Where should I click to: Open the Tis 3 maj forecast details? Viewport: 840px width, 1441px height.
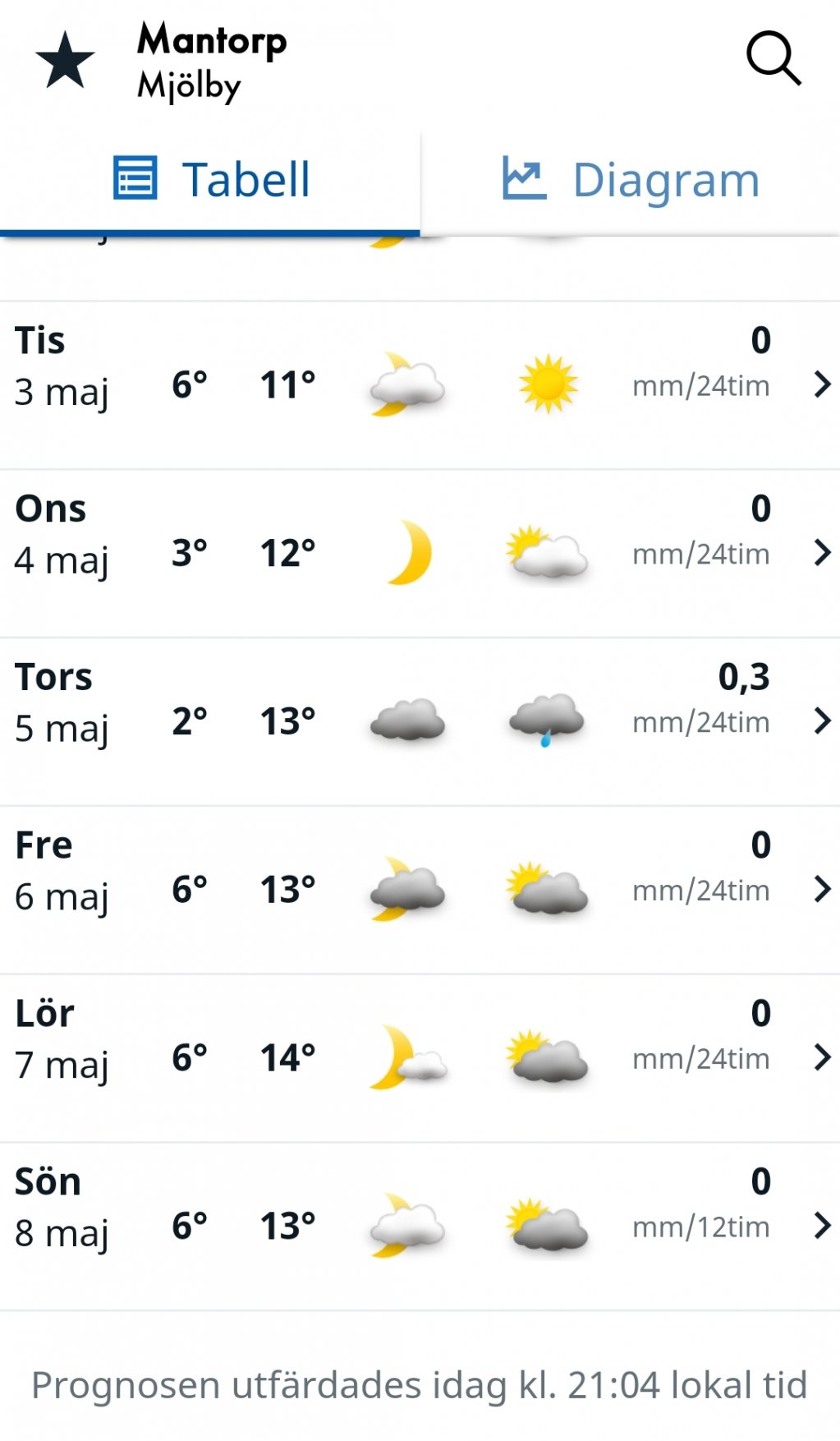[x=420, y=384]
